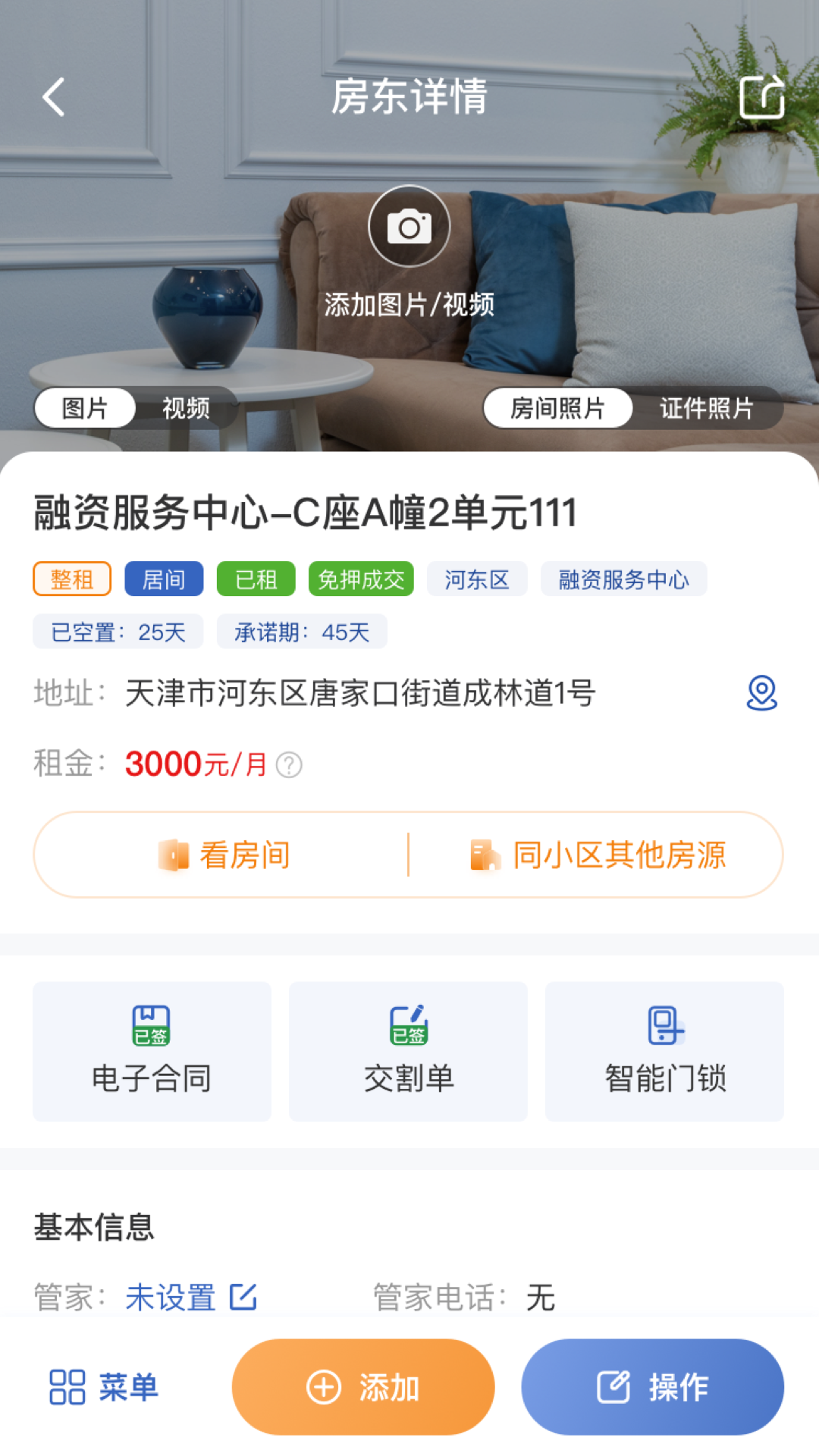Select the 图片 tab

click(x=83, y=407)
